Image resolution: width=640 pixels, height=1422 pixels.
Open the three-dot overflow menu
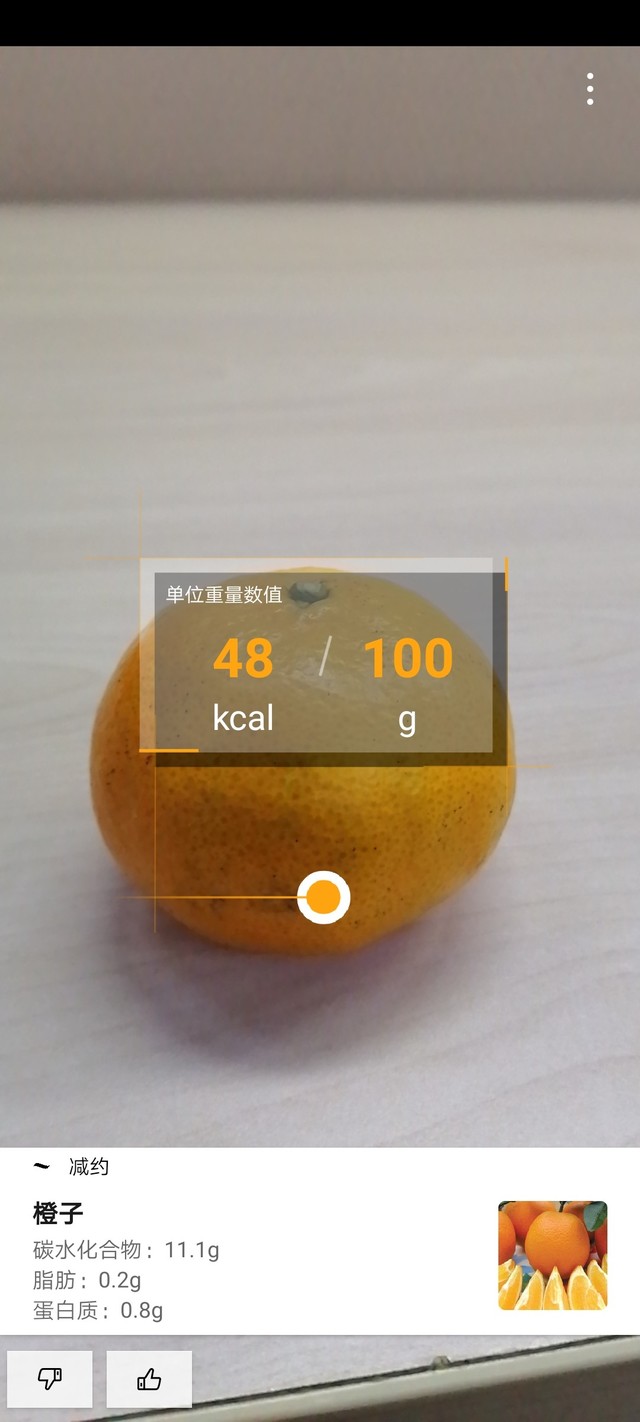590,89
